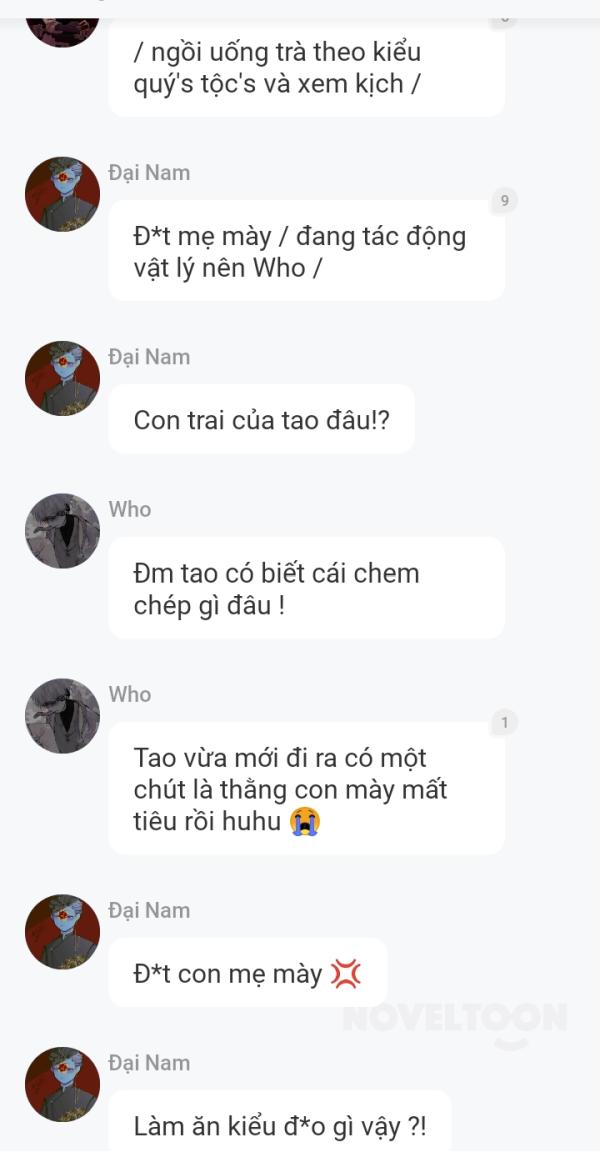Open the 1 comment badge on Who's message

[504, 722]
